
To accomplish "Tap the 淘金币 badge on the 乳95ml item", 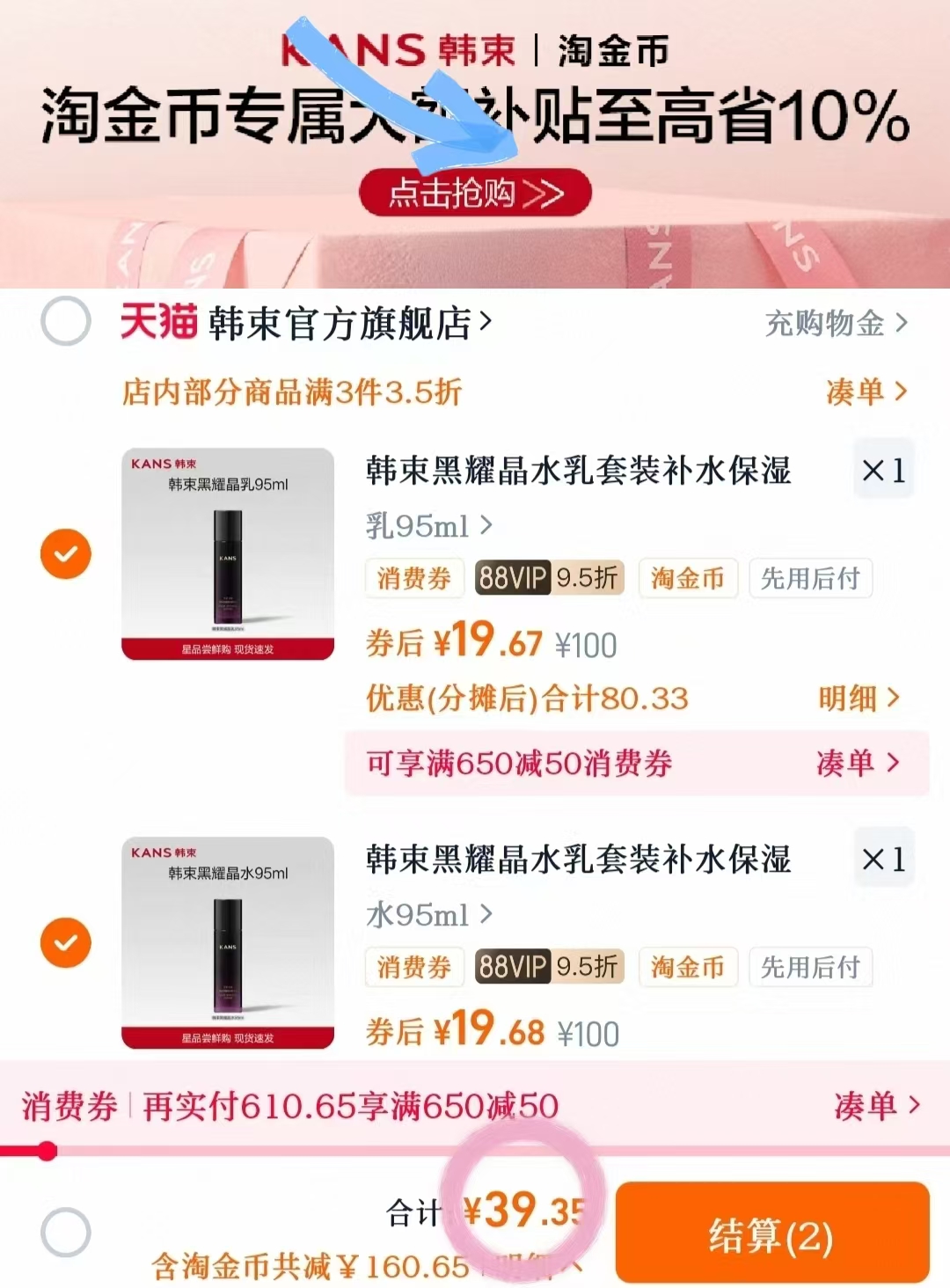I will click(687, 578).
